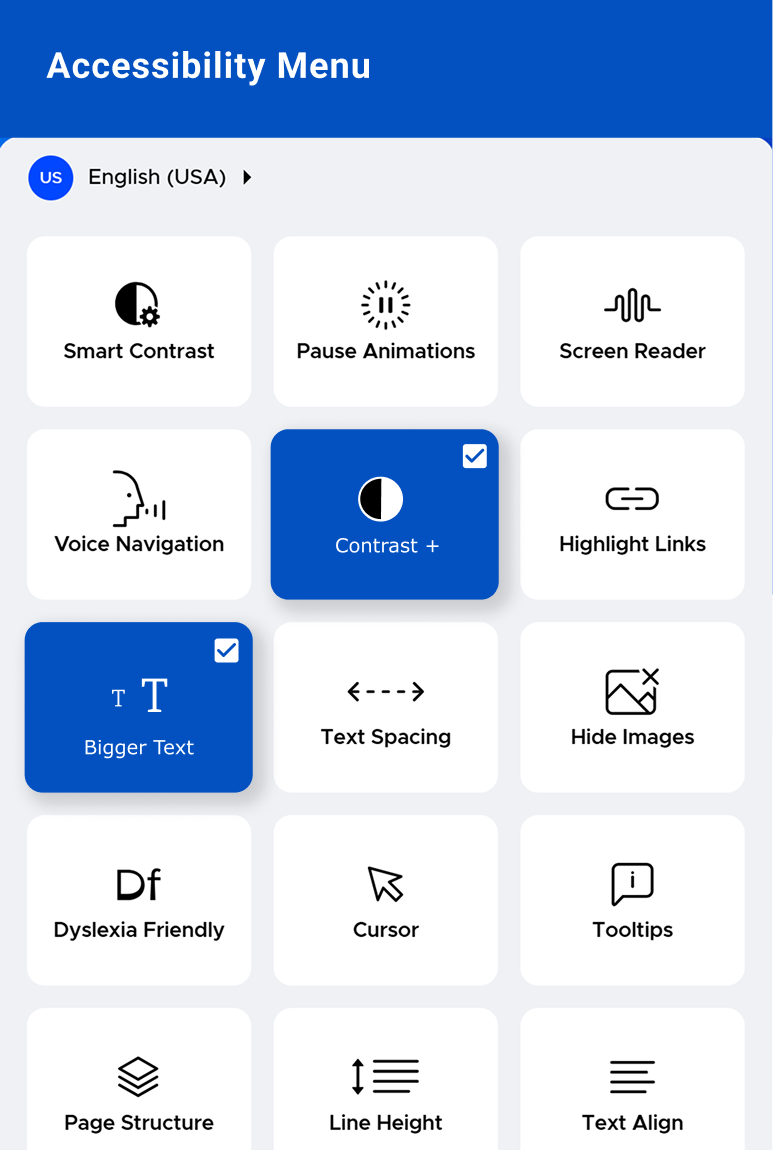
Task: Toggle the active Contrast + tile
Action: tap(385, 515)
